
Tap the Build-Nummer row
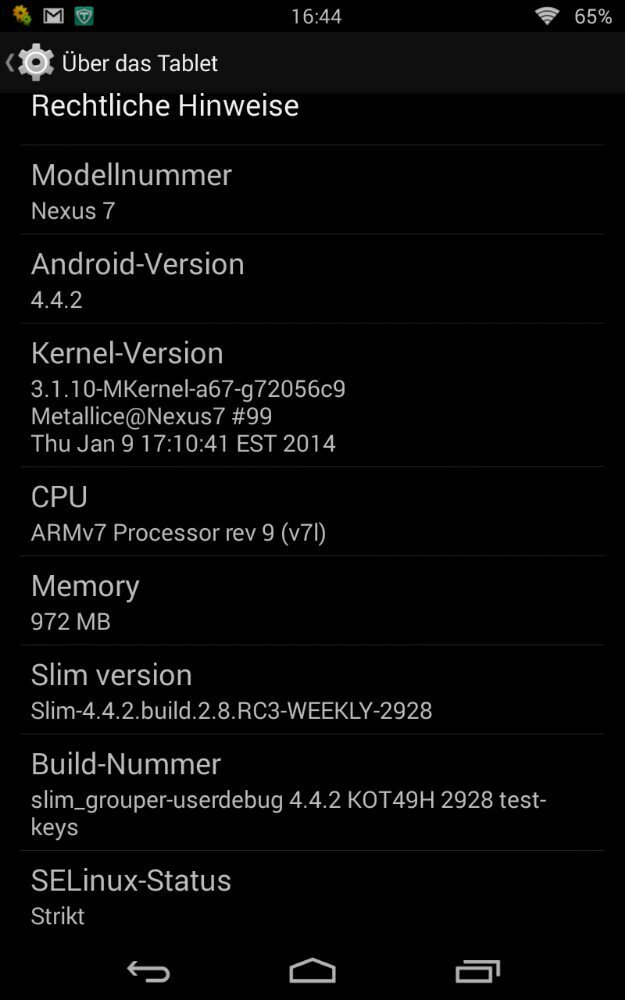pyautogui.click(x=312, y=793)
